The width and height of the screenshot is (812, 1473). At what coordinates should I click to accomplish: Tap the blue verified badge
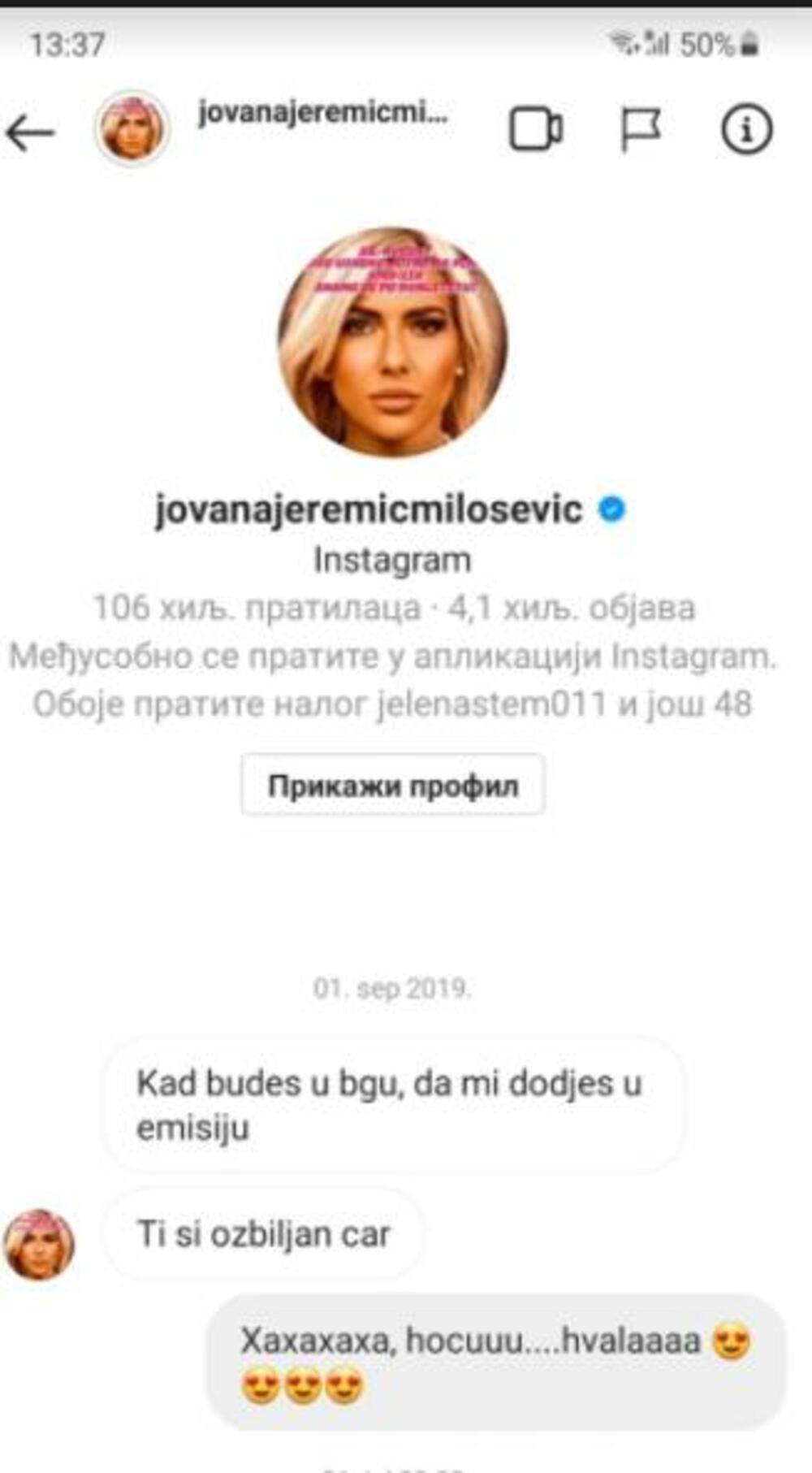(611, 508)
